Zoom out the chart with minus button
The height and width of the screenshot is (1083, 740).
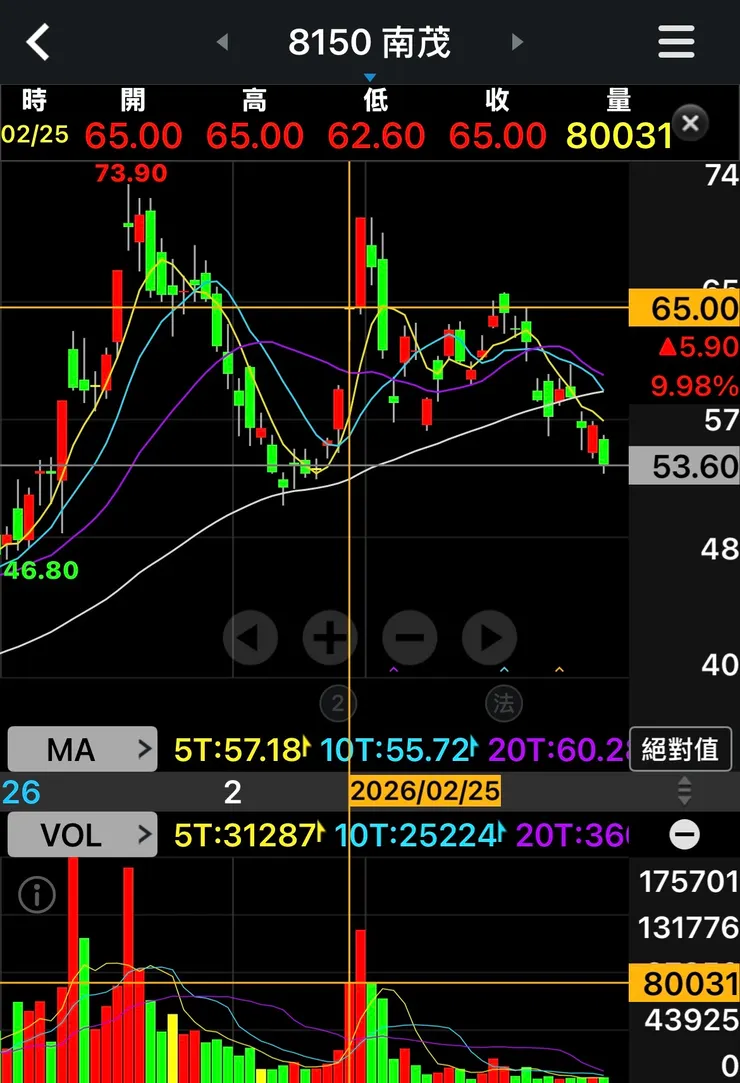tap(410, 637)
